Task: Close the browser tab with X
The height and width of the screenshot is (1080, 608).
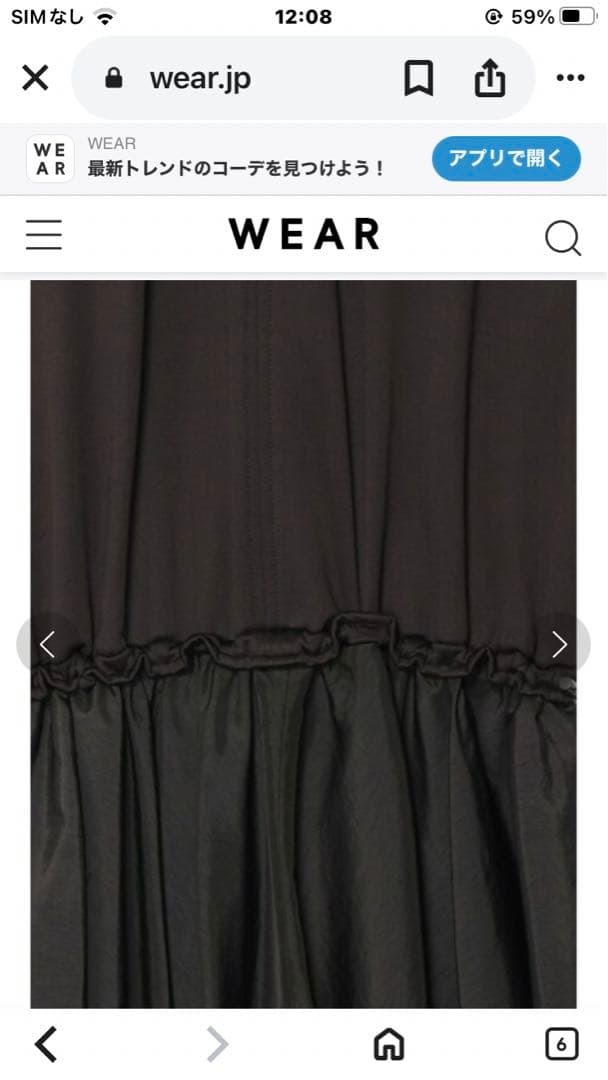Action: tap(35, 78)
